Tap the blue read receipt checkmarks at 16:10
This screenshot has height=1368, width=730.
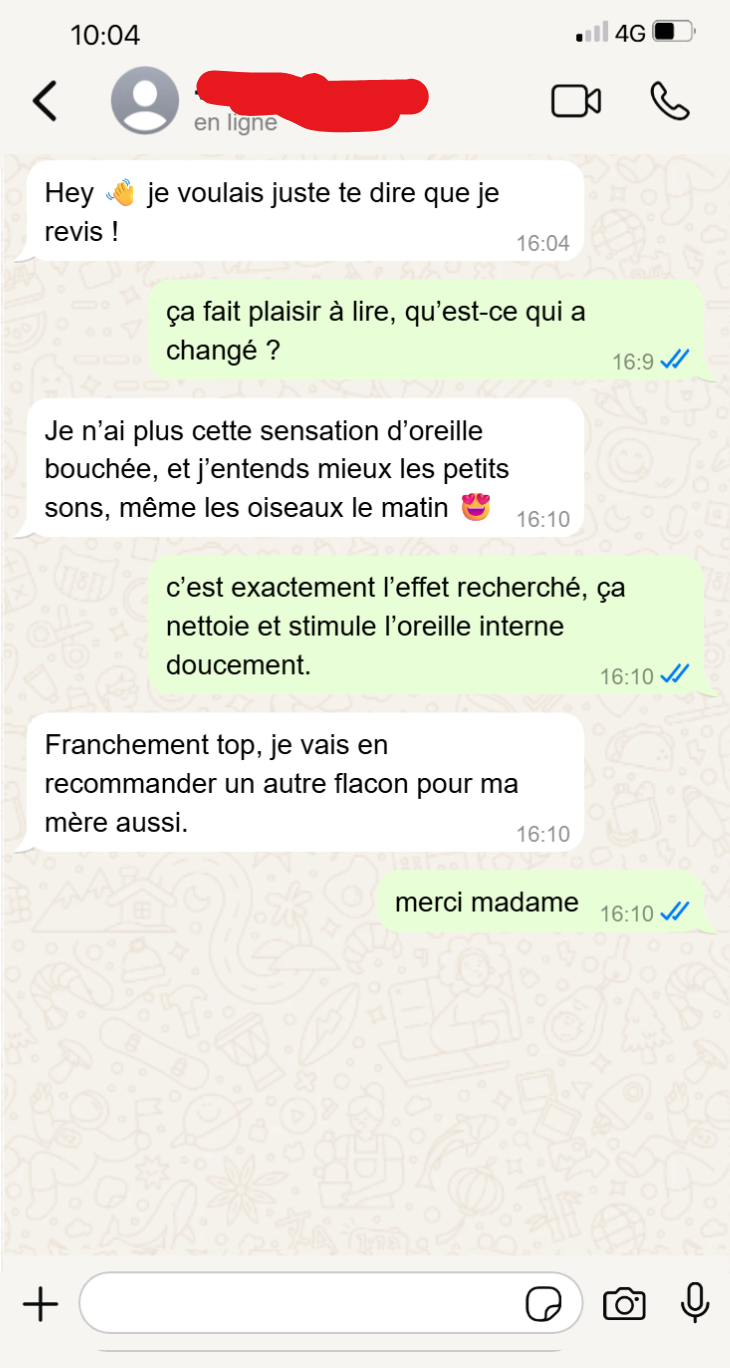(x=675, y=910)
